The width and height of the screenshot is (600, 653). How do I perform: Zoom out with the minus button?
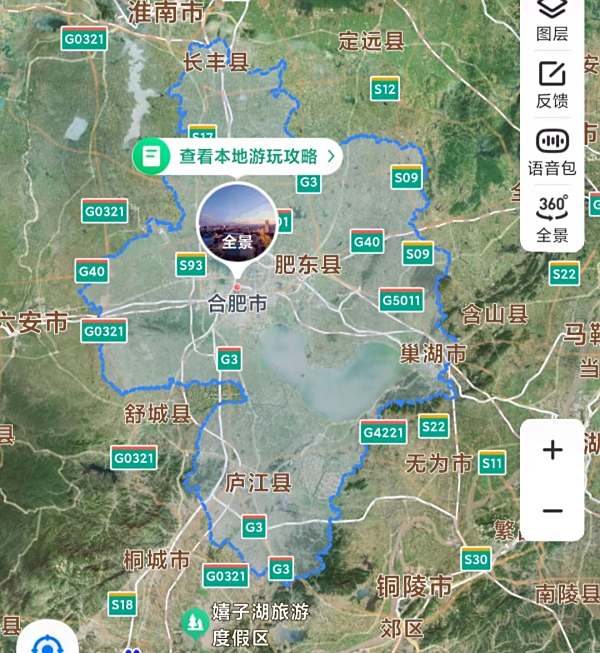click(552, 511)
